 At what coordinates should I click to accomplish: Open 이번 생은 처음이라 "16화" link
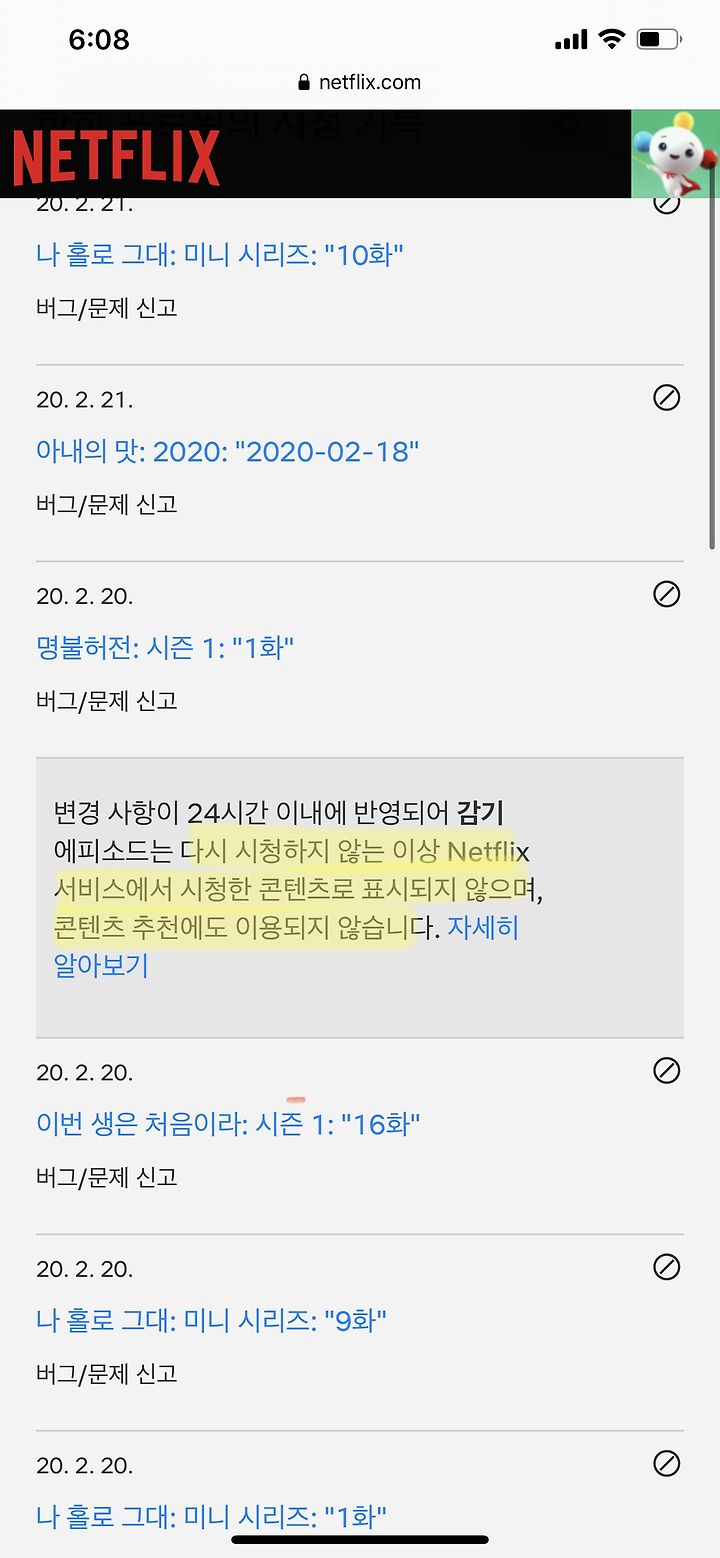point(228,1124)
